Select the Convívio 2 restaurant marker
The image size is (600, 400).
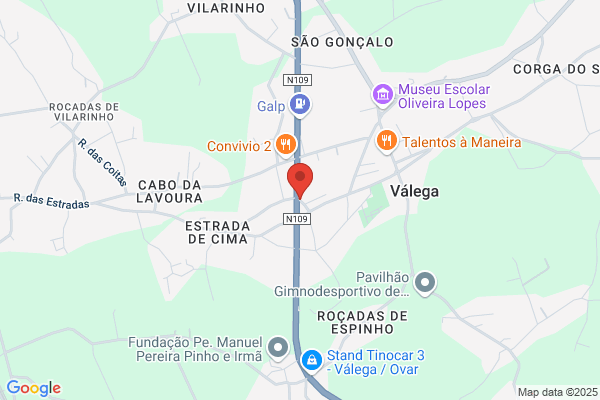click(x=286, y=145)
